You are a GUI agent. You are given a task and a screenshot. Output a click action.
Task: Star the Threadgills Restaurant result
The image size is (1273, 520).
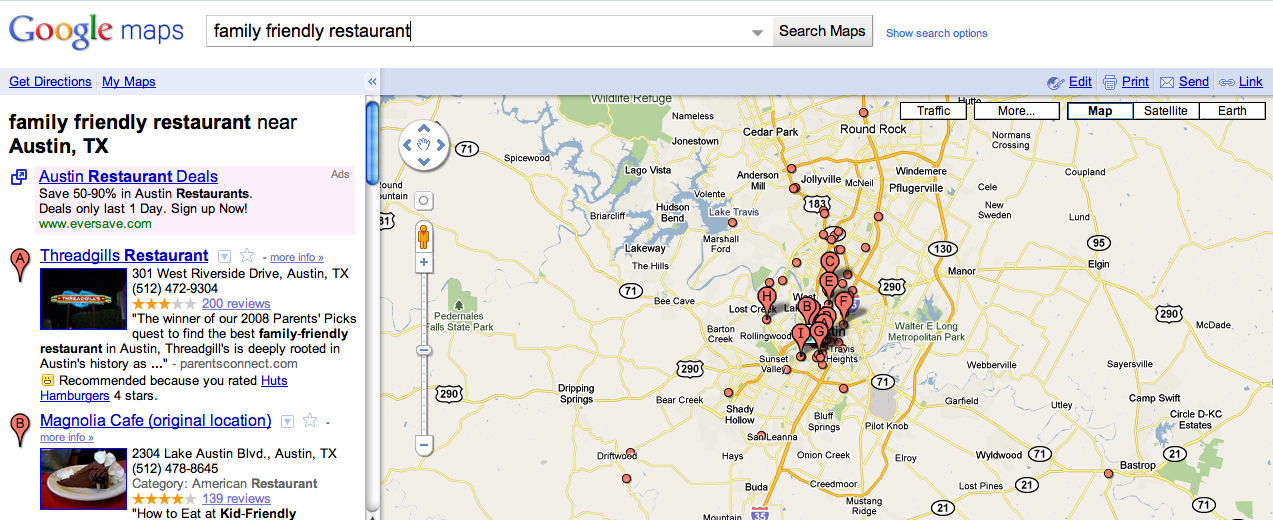(x=248, y=256)
